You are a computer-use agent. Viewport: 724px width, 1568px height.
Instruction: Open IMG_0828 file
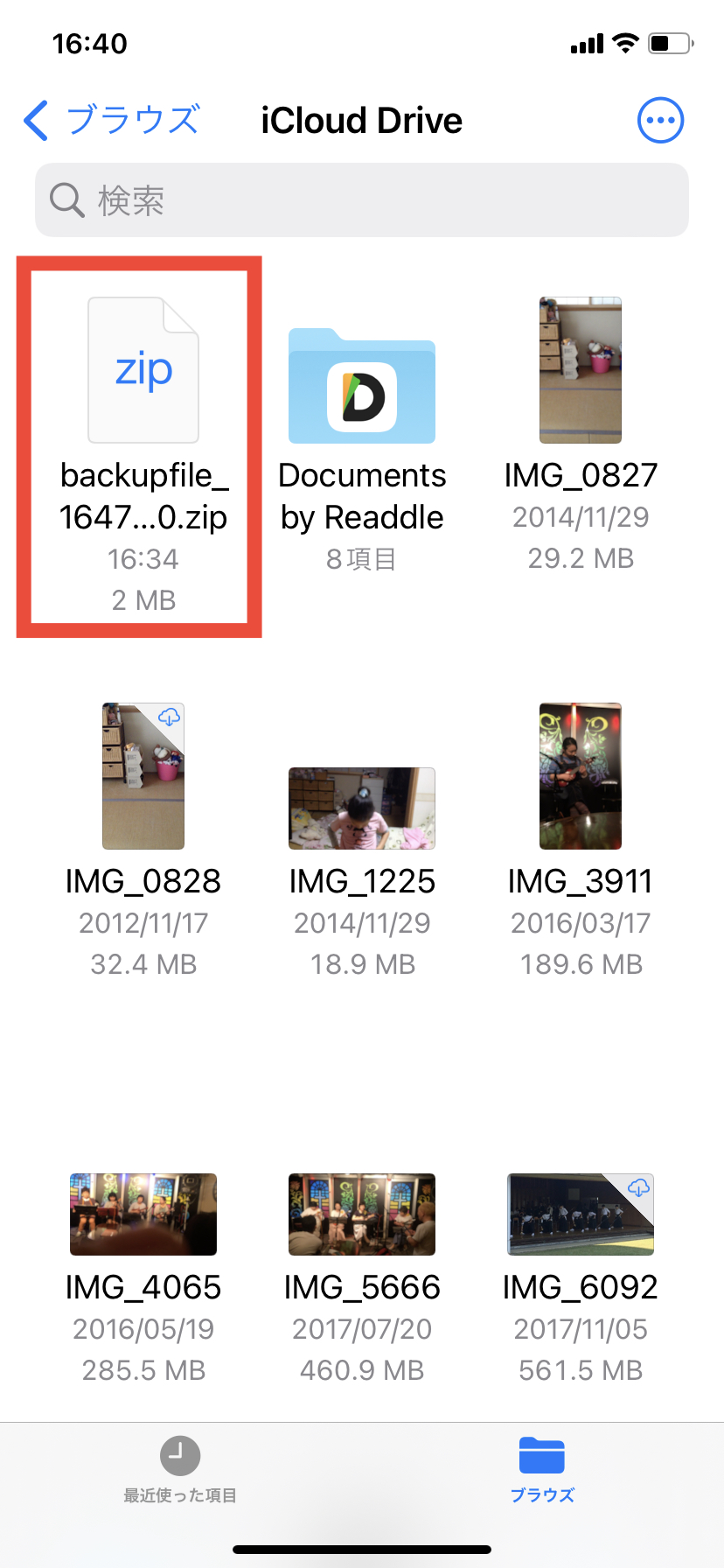click(x=143, y=777)
